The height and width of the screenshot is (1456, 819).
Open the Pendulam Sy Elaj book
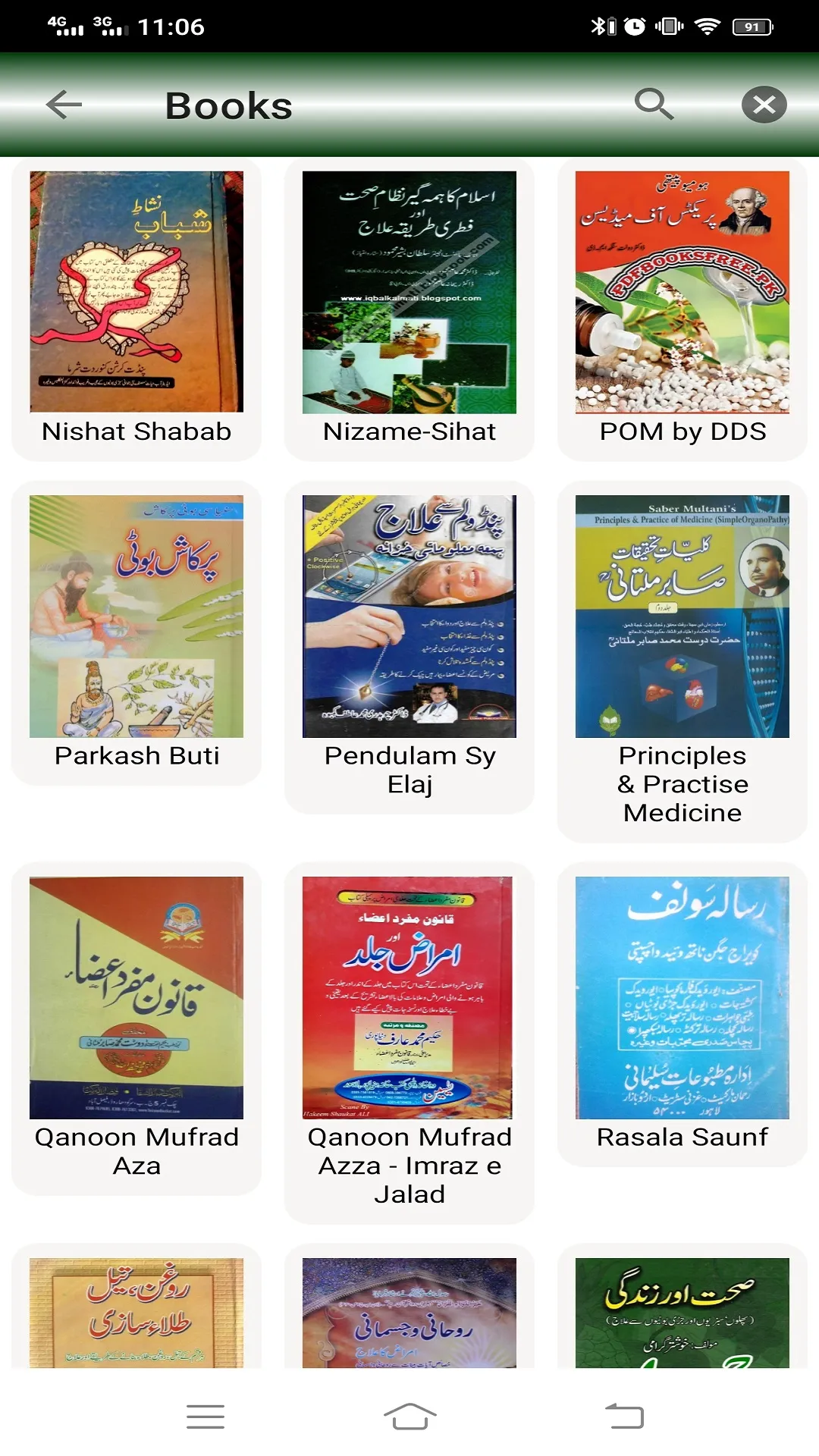pos(409,614)
